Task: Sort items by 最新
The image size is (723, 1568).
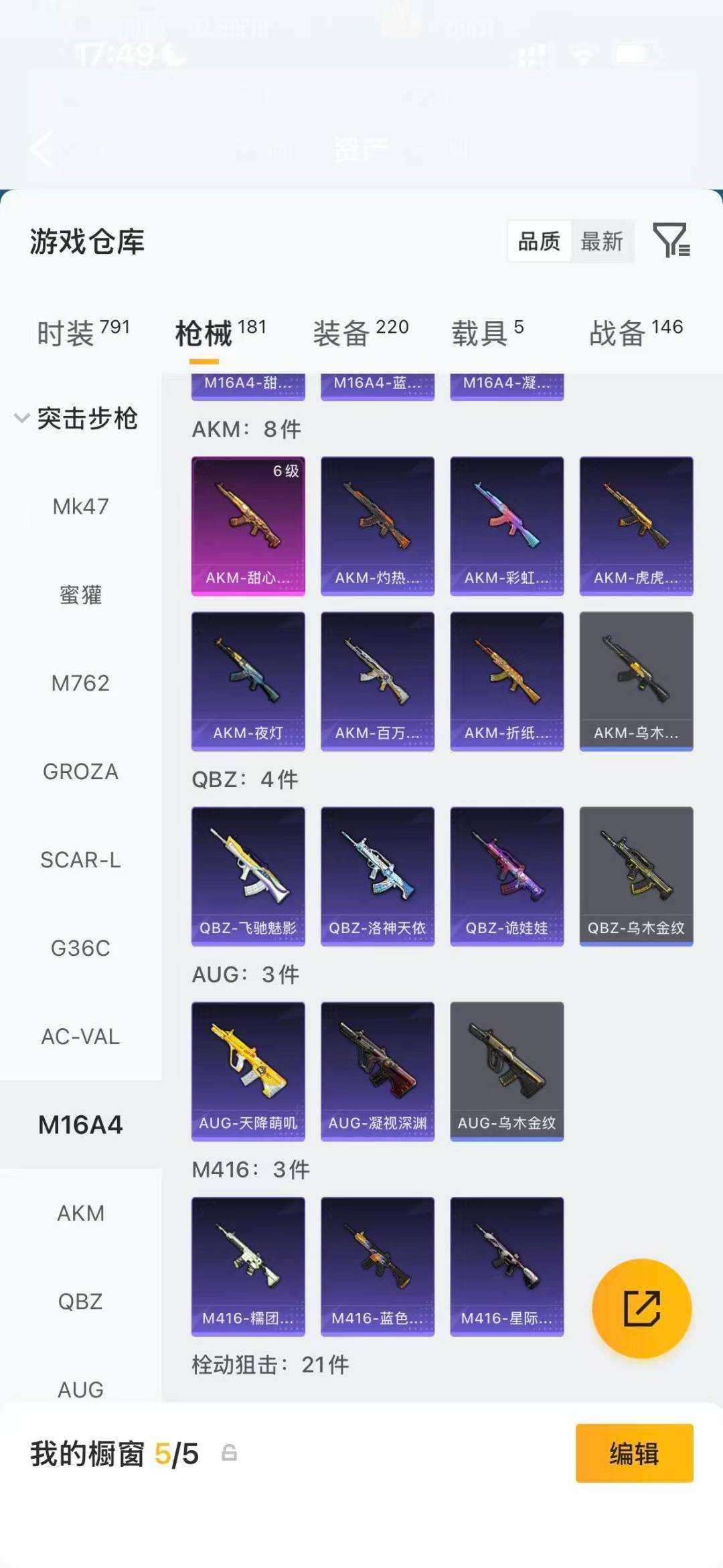Action: click(x=601, y=241)
